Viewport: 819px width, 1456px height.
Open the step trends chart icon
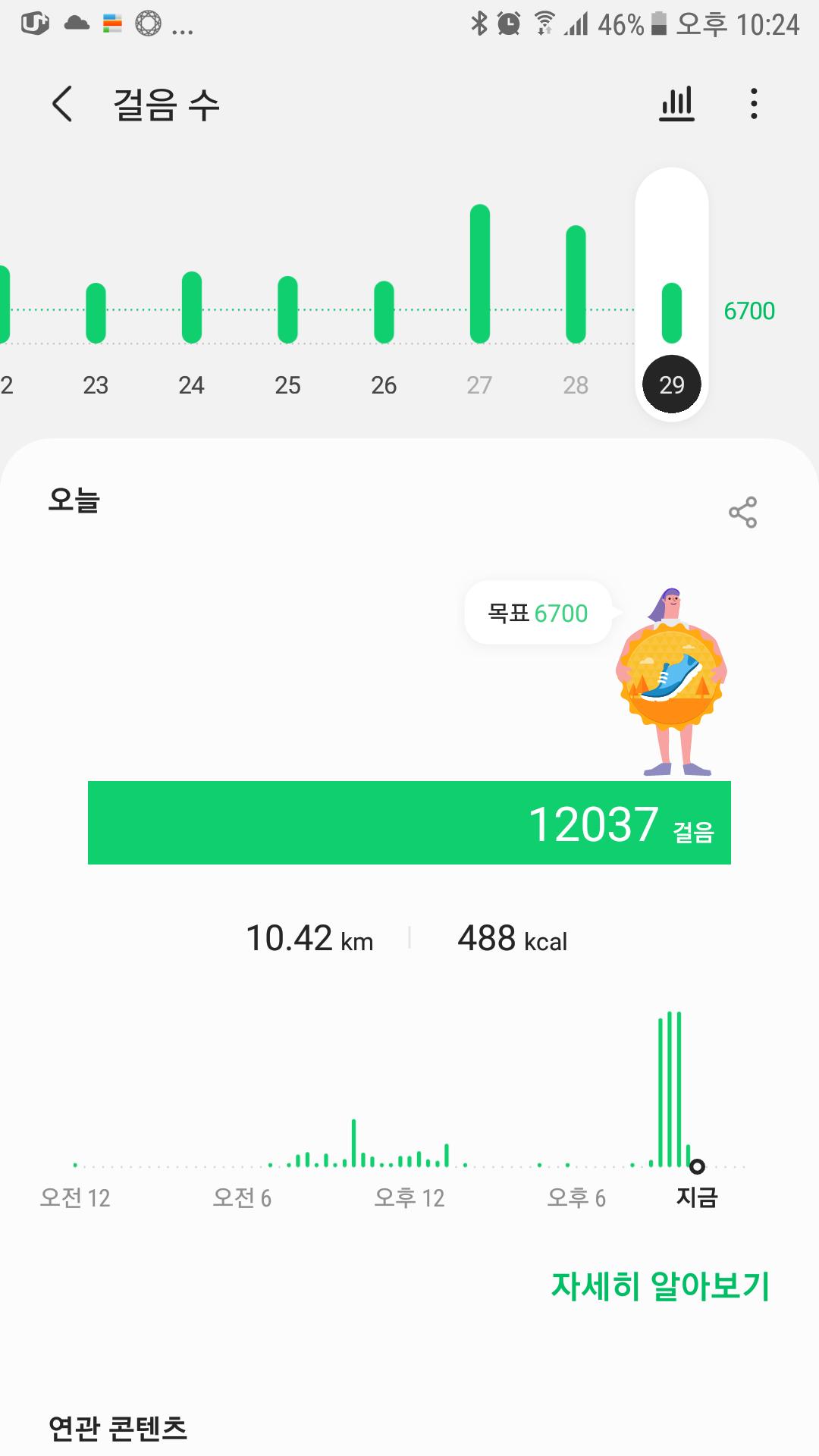(676, 104)
